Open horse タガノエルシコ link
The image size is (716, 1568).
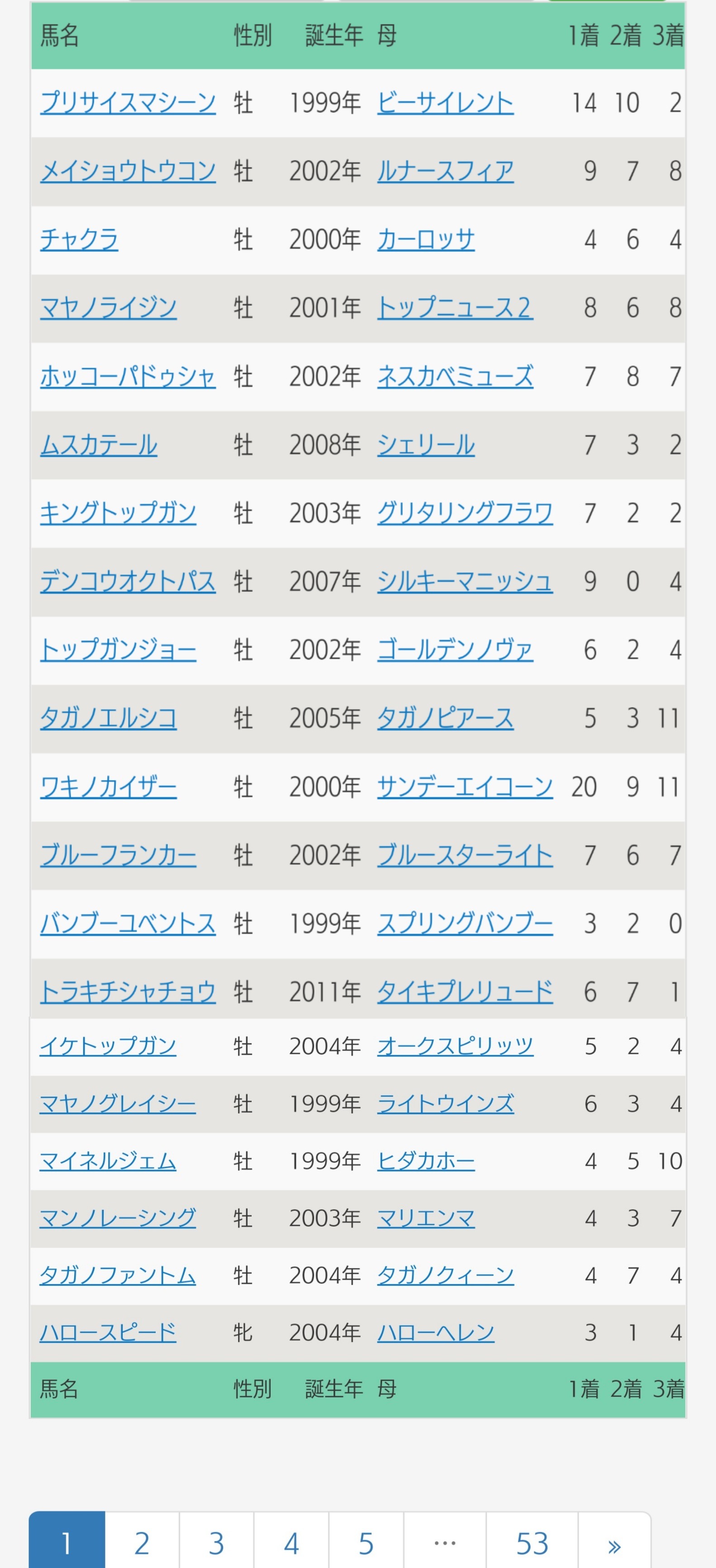point(108,718)
